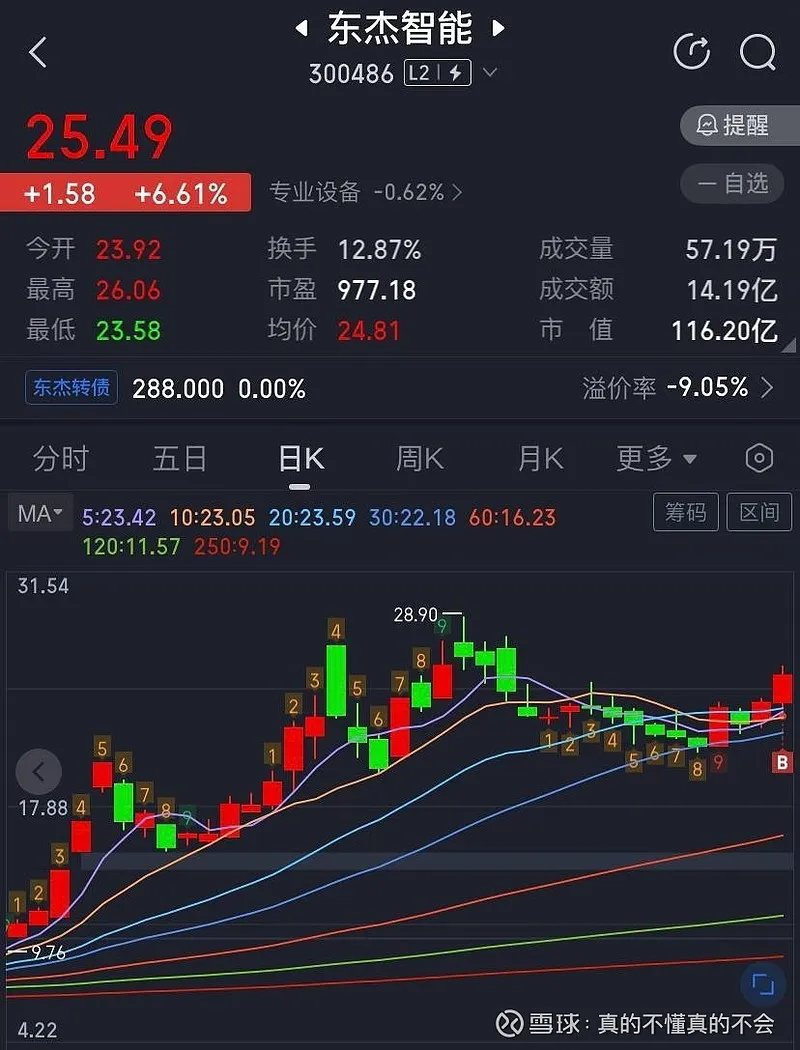800x1050 pixels.
Task: Open 区间 range statistics
Action: tap(758, 512)
